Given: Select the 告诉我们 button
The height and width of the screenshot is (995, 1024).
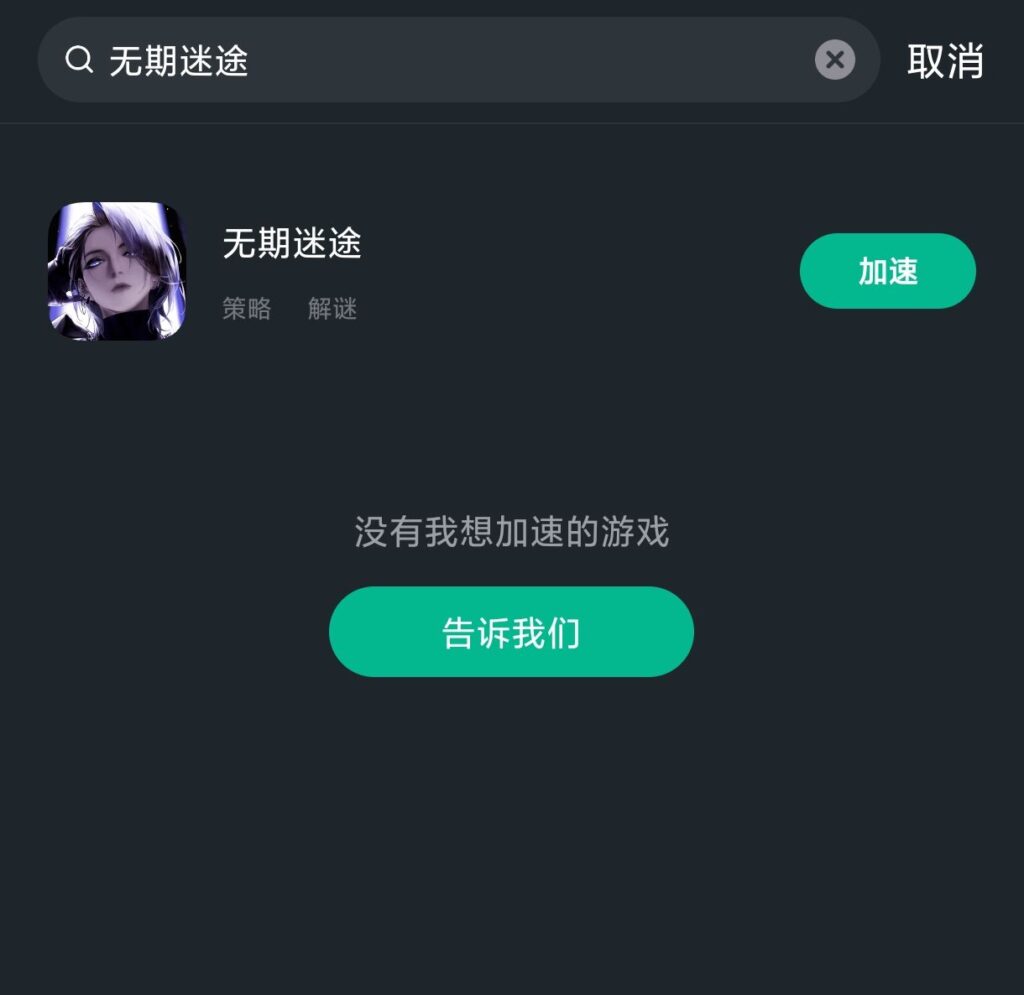Looking at the screenshot, I should (511, 632).
